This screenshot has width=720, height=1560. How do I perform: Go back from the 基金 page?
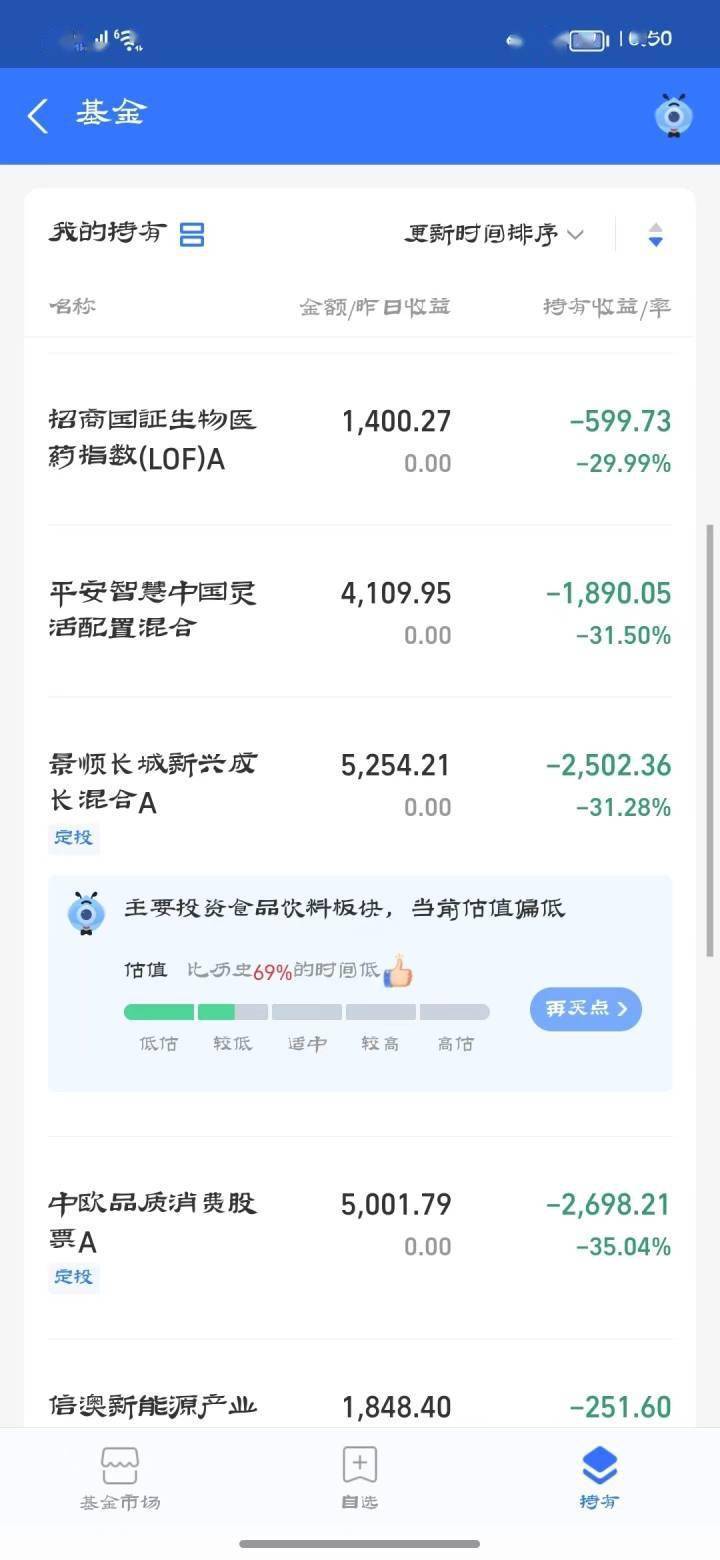point(38,116)
